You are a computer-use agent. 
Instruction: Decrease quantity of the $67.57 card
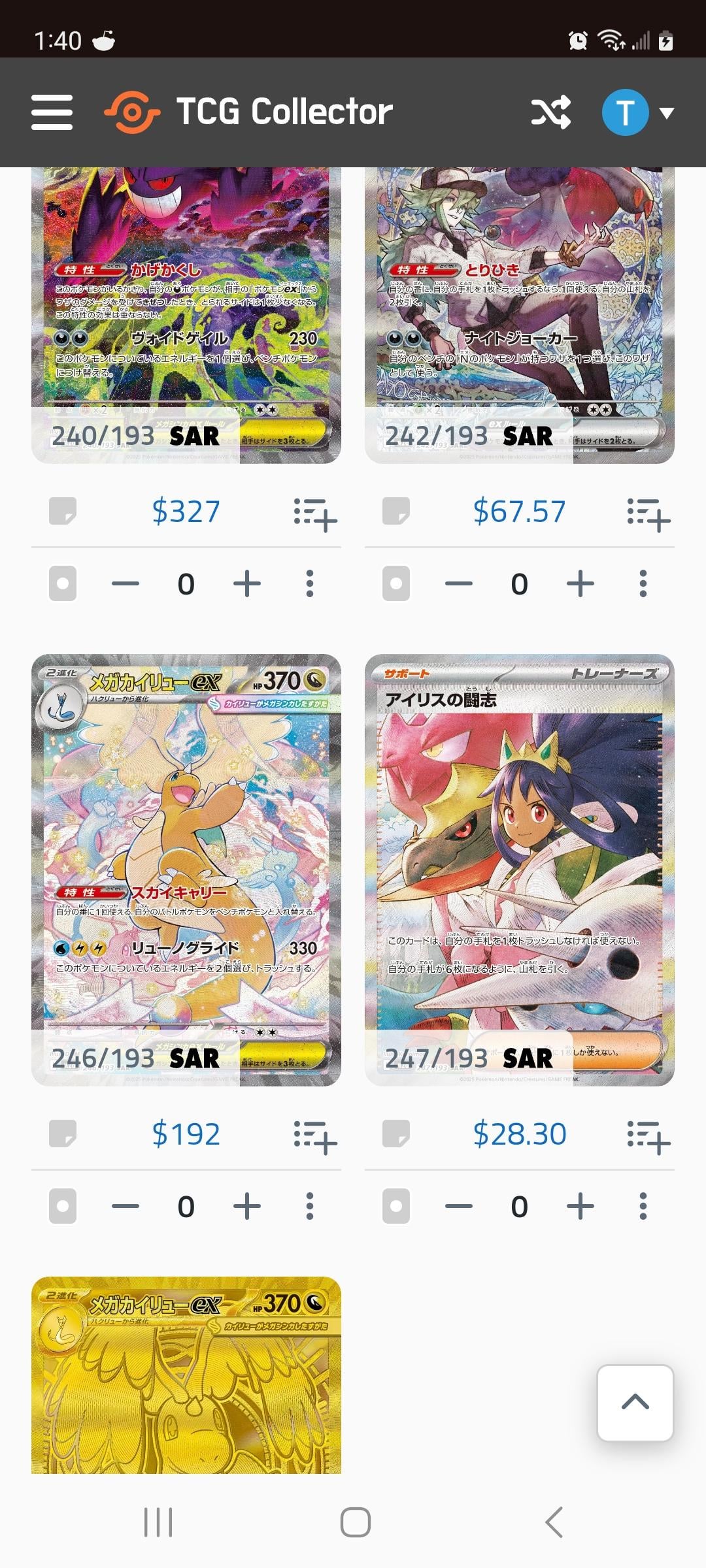458,583
